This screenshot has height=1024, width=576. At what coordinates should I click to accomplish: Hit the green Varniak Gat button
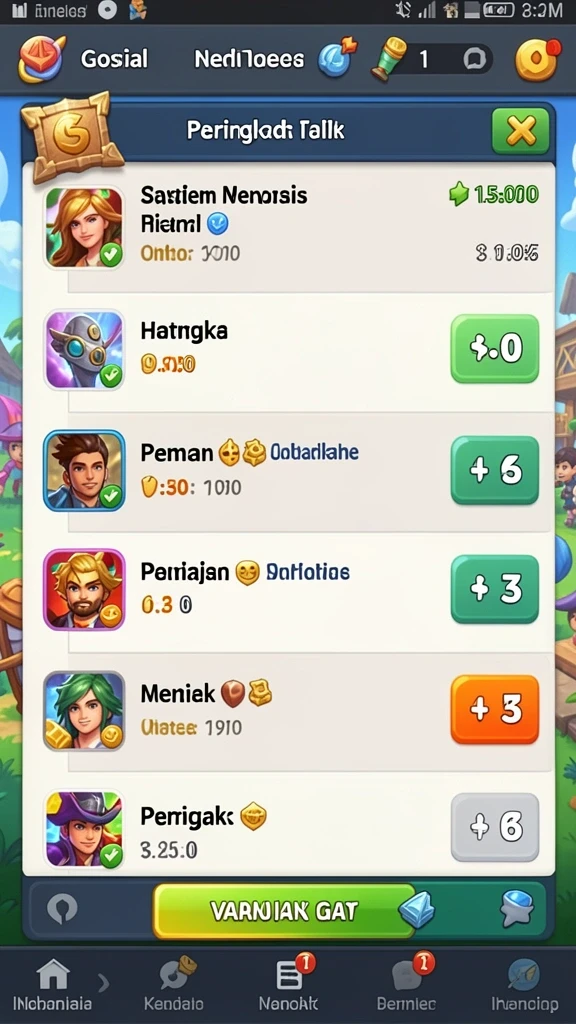click(x=285, y=911)
